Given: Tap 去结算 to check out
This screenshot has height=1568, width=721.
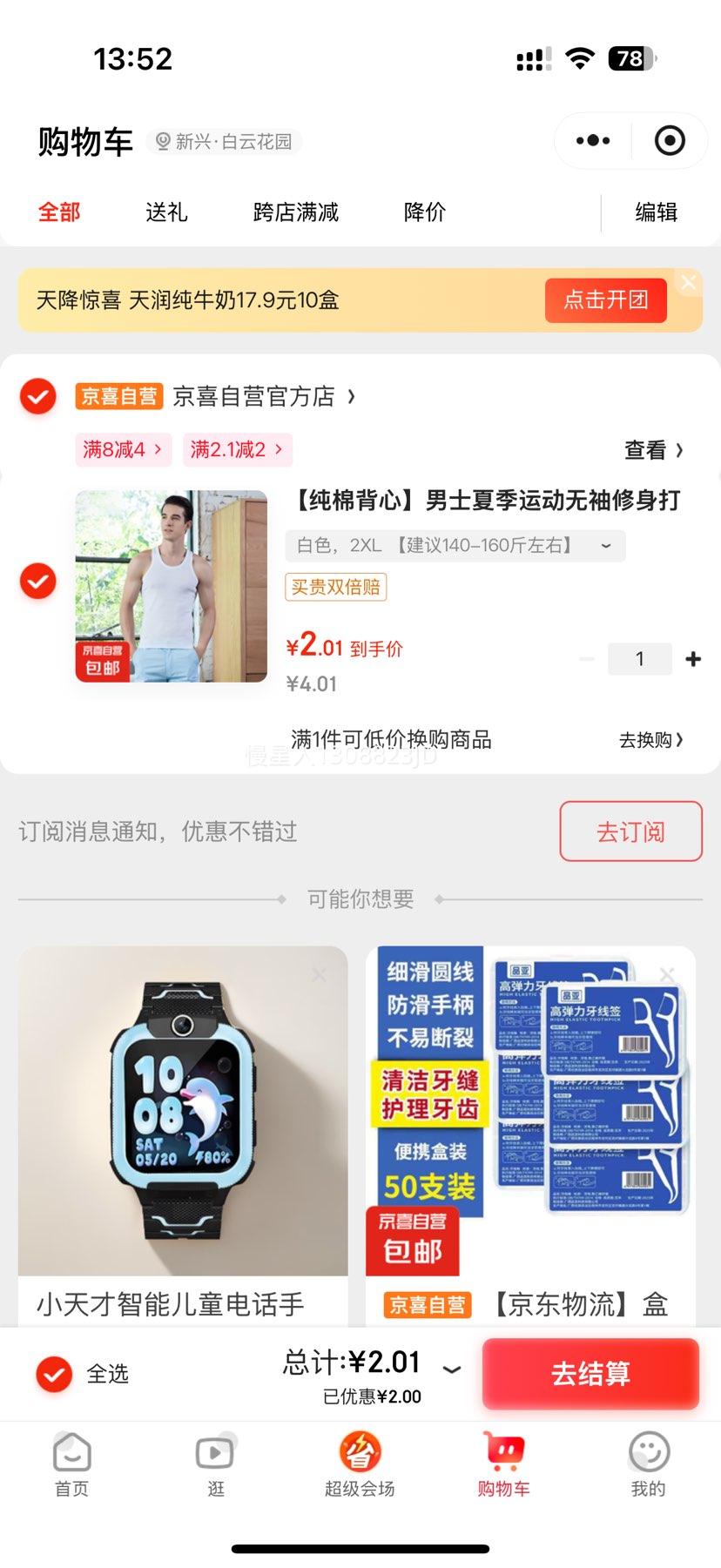Looking at the screenshot, I should 591,1374.
